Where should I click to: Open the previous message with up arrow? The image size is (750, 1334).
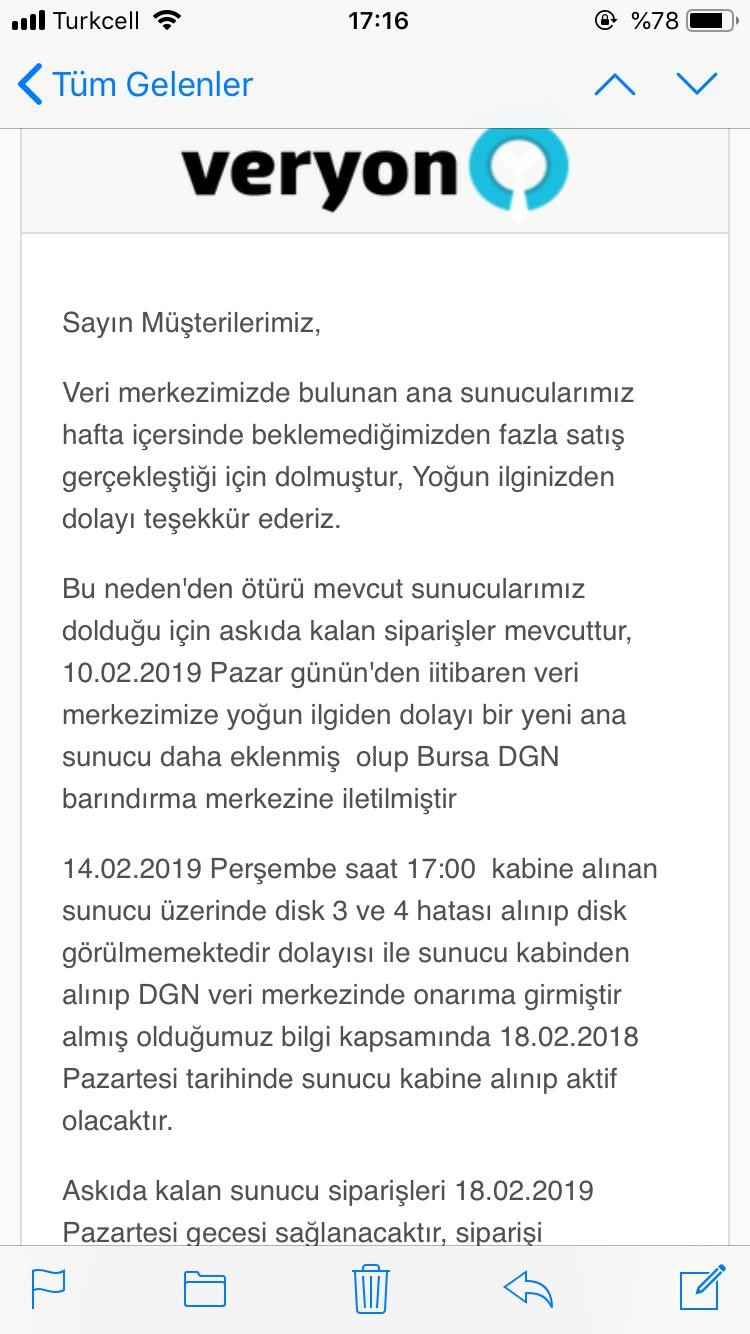[614, 84]
